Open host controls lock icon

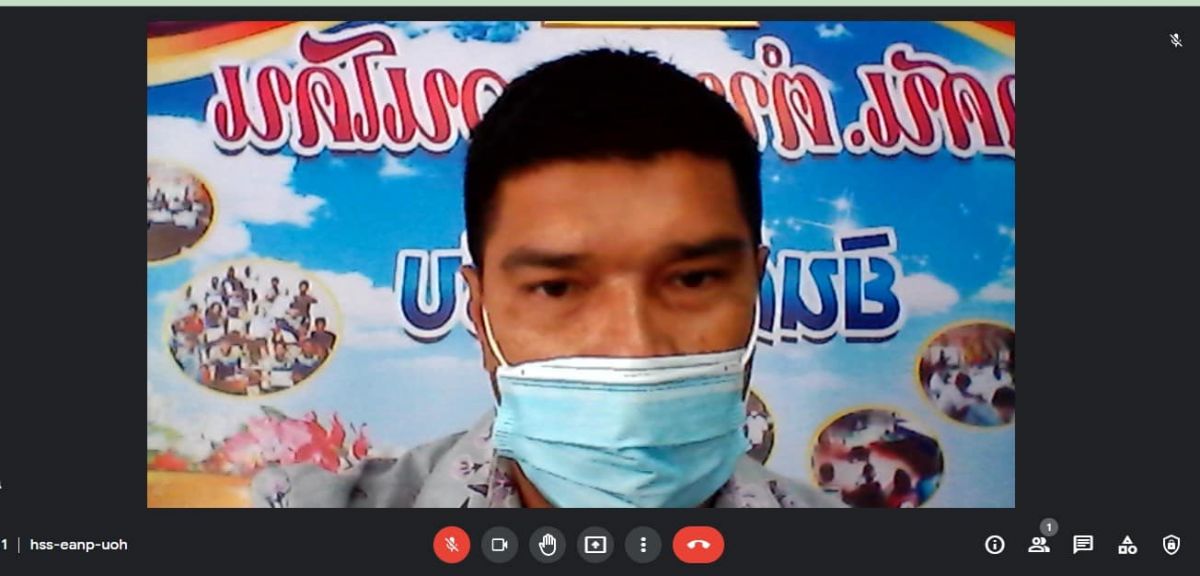pos(1171,545)
